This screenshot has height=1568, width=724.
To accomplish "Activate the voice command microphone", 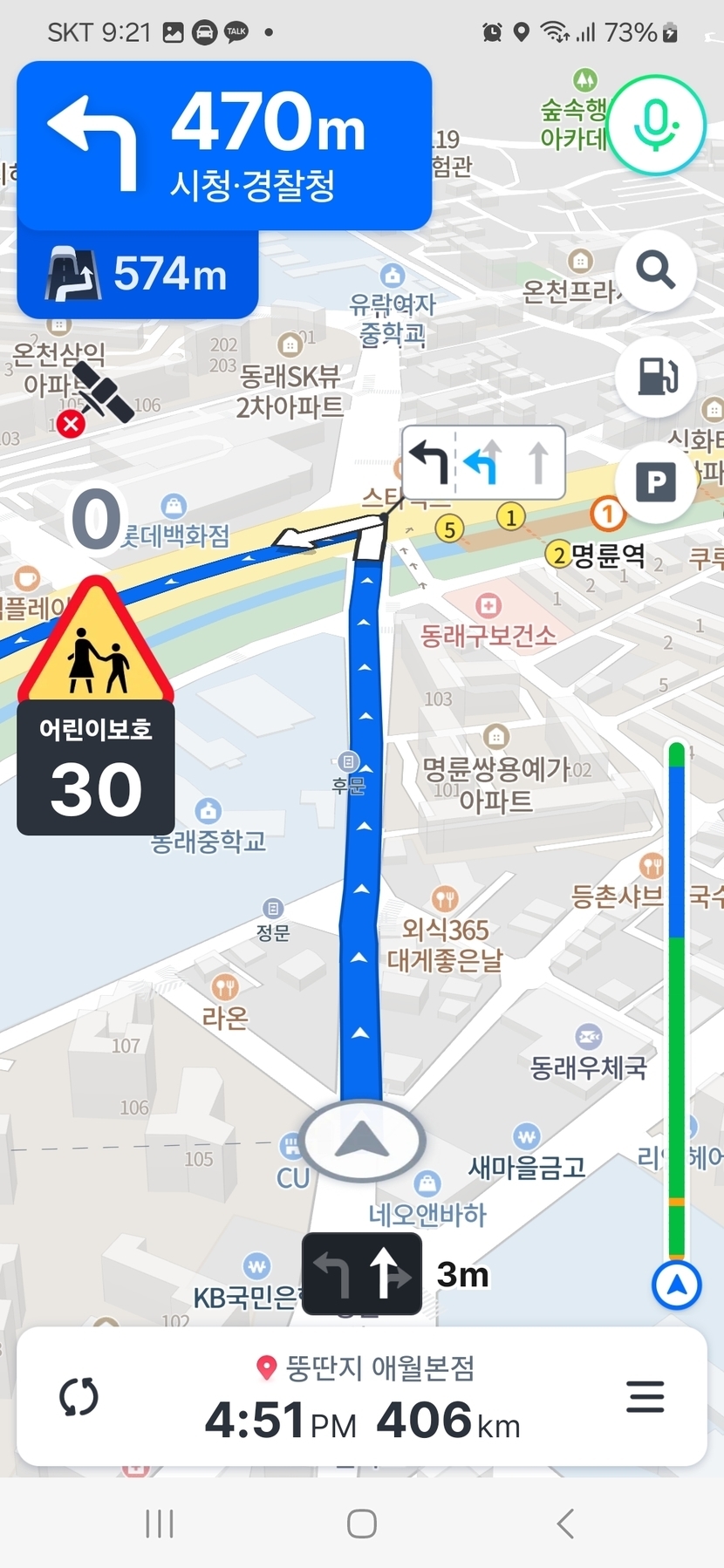I will pos(656,126).
